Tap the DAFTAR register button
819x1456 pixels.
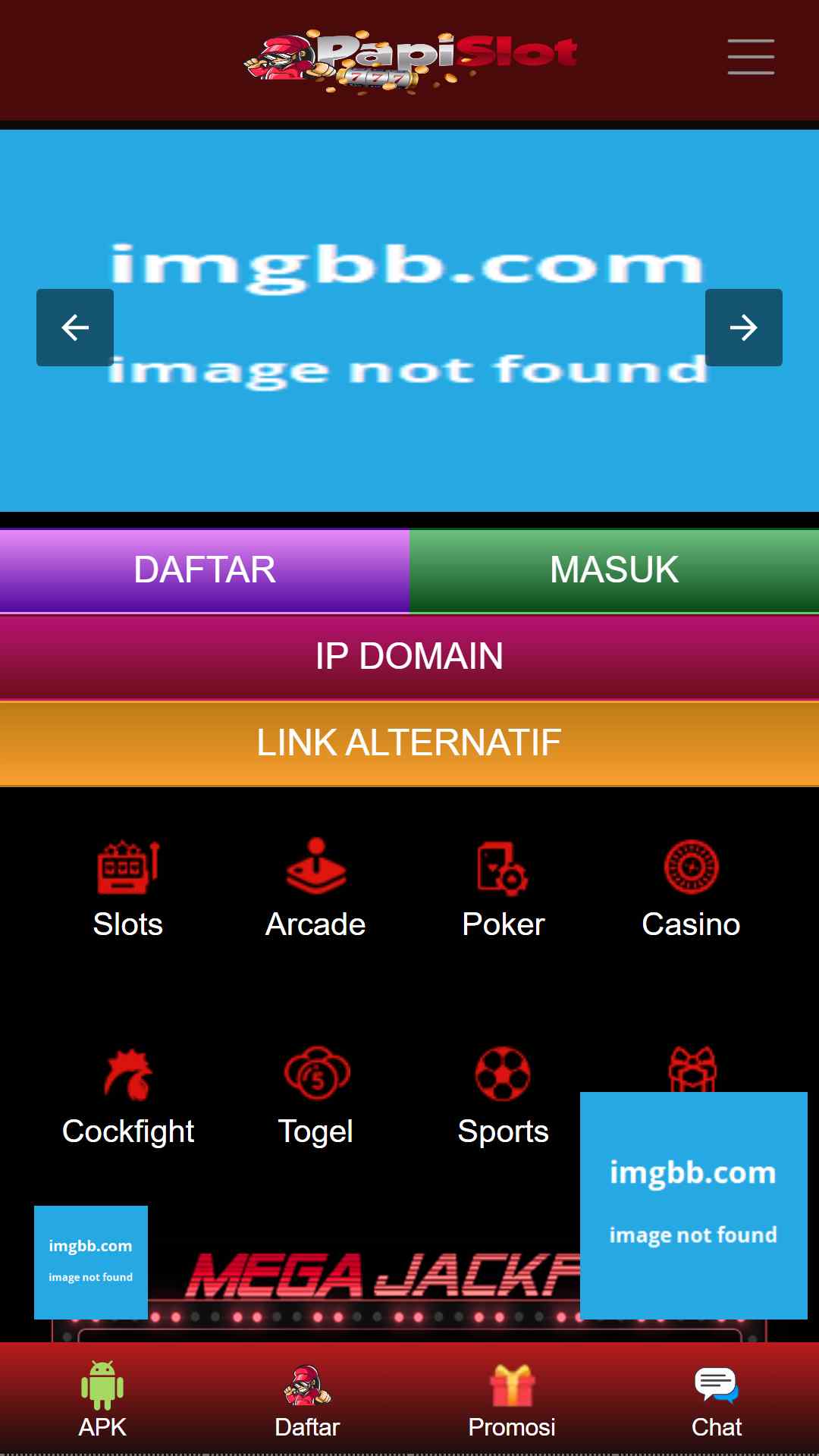(205, 570)
